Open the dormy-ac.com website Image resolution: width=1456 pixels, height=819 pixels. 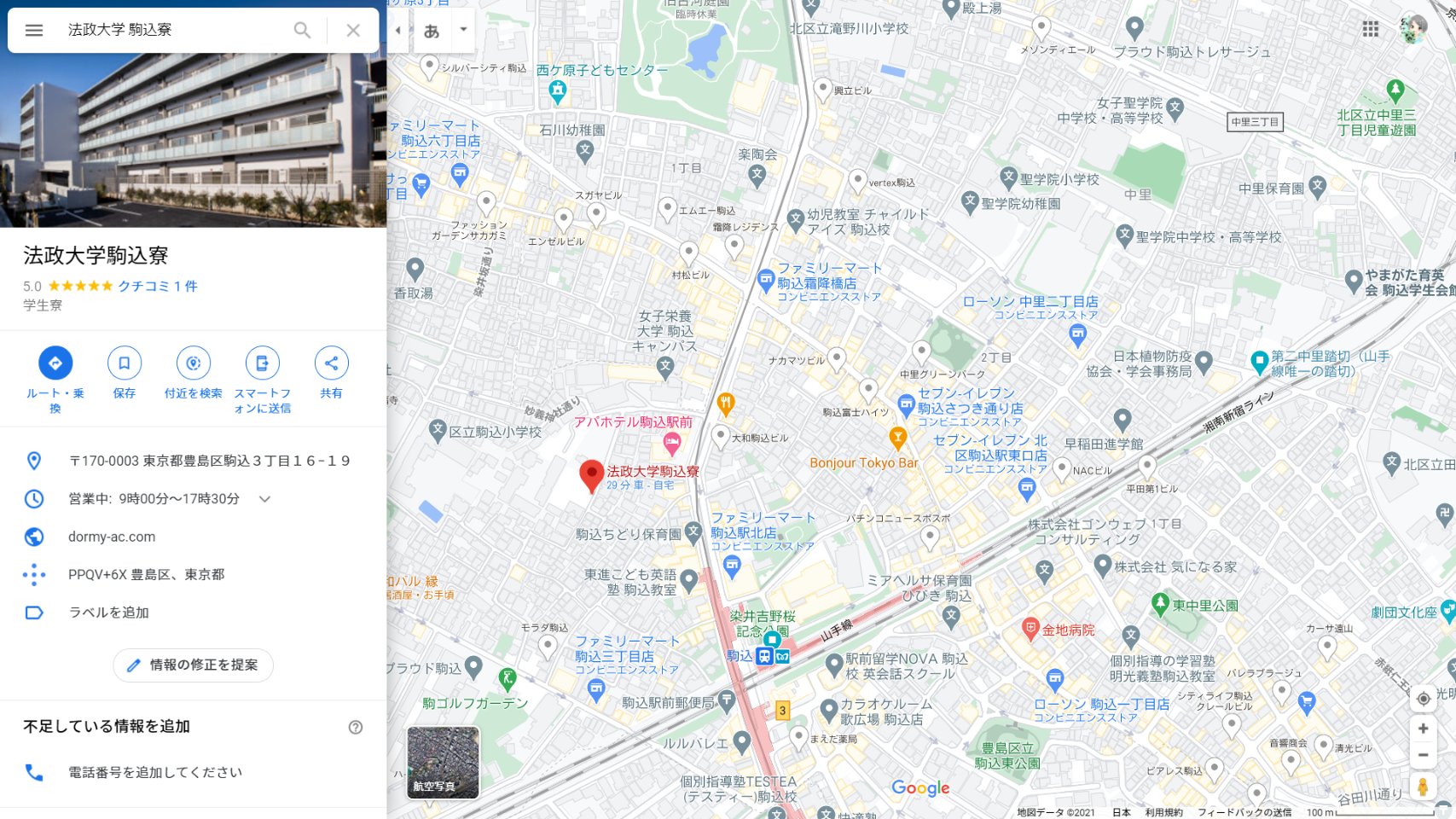[x=112, y=537]
